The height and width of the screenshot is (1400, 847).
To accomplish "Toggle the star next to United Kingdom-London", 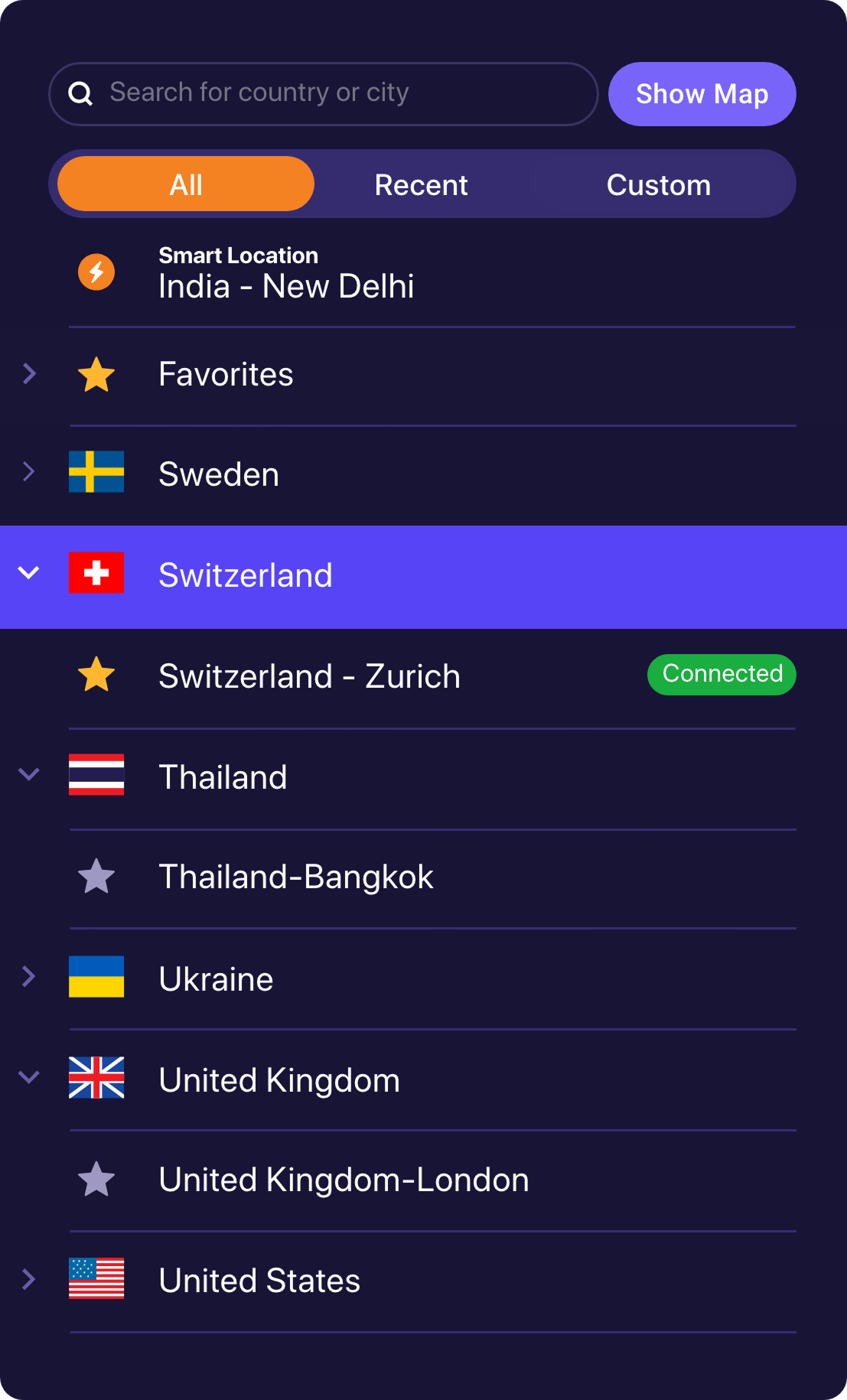I will point(96,1179).
